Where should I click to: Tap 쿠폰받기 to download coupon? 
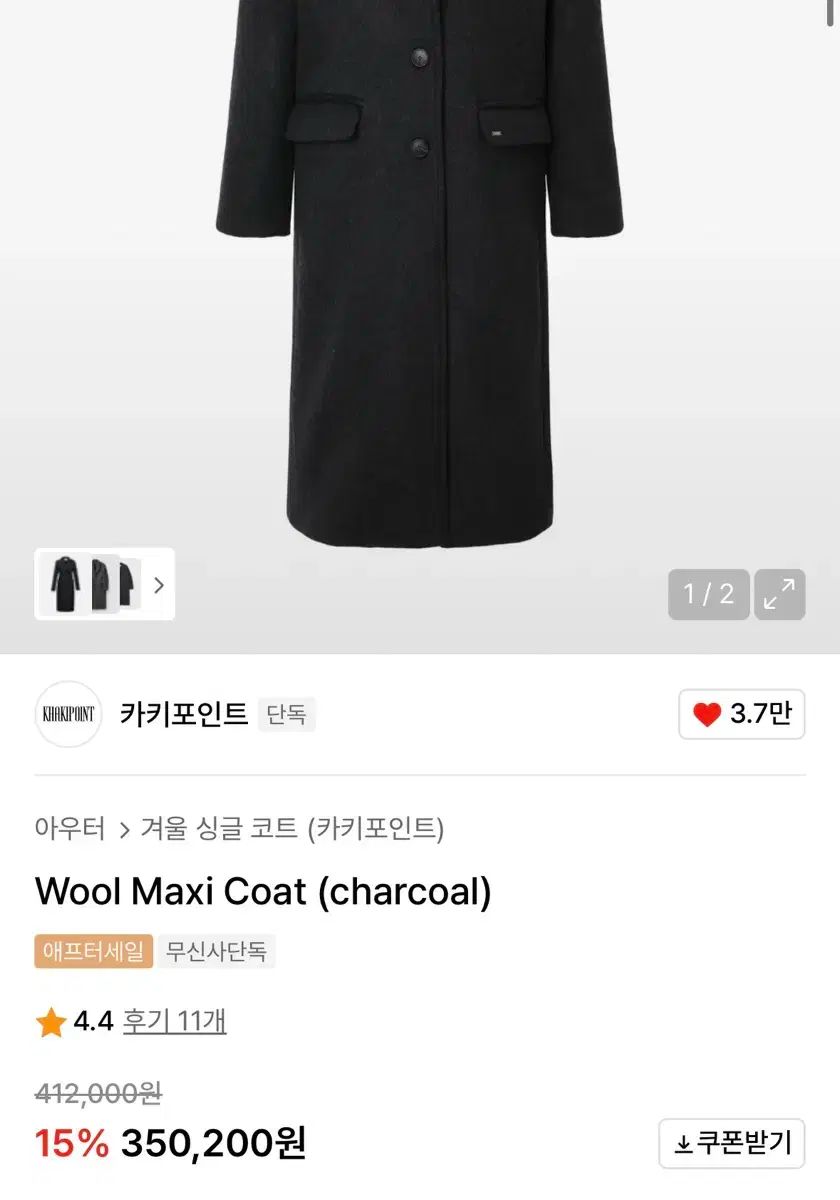click(x=732, y=1143)
